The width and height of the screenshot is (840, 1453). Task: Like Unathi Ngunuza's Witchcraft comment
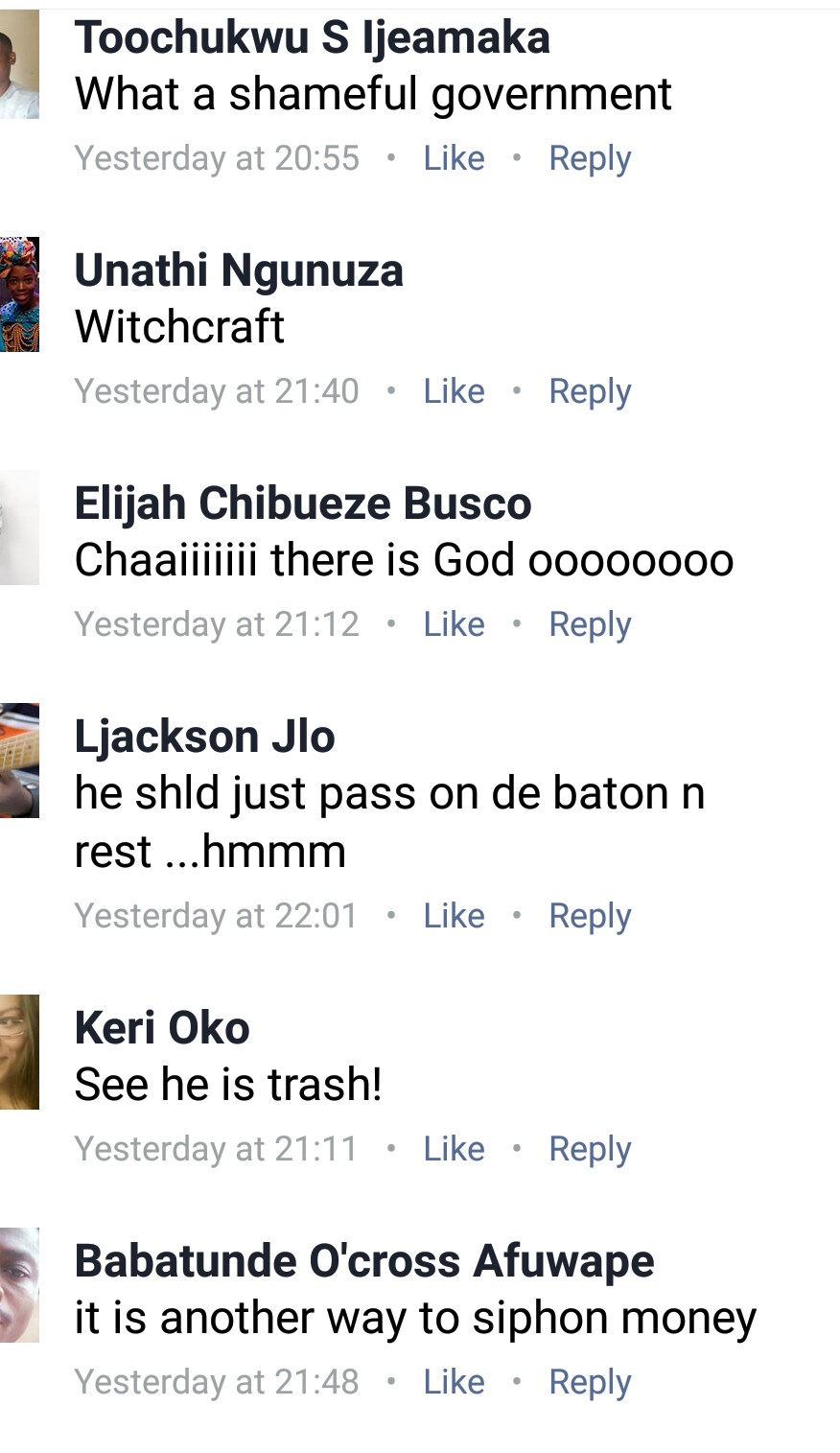454,391
